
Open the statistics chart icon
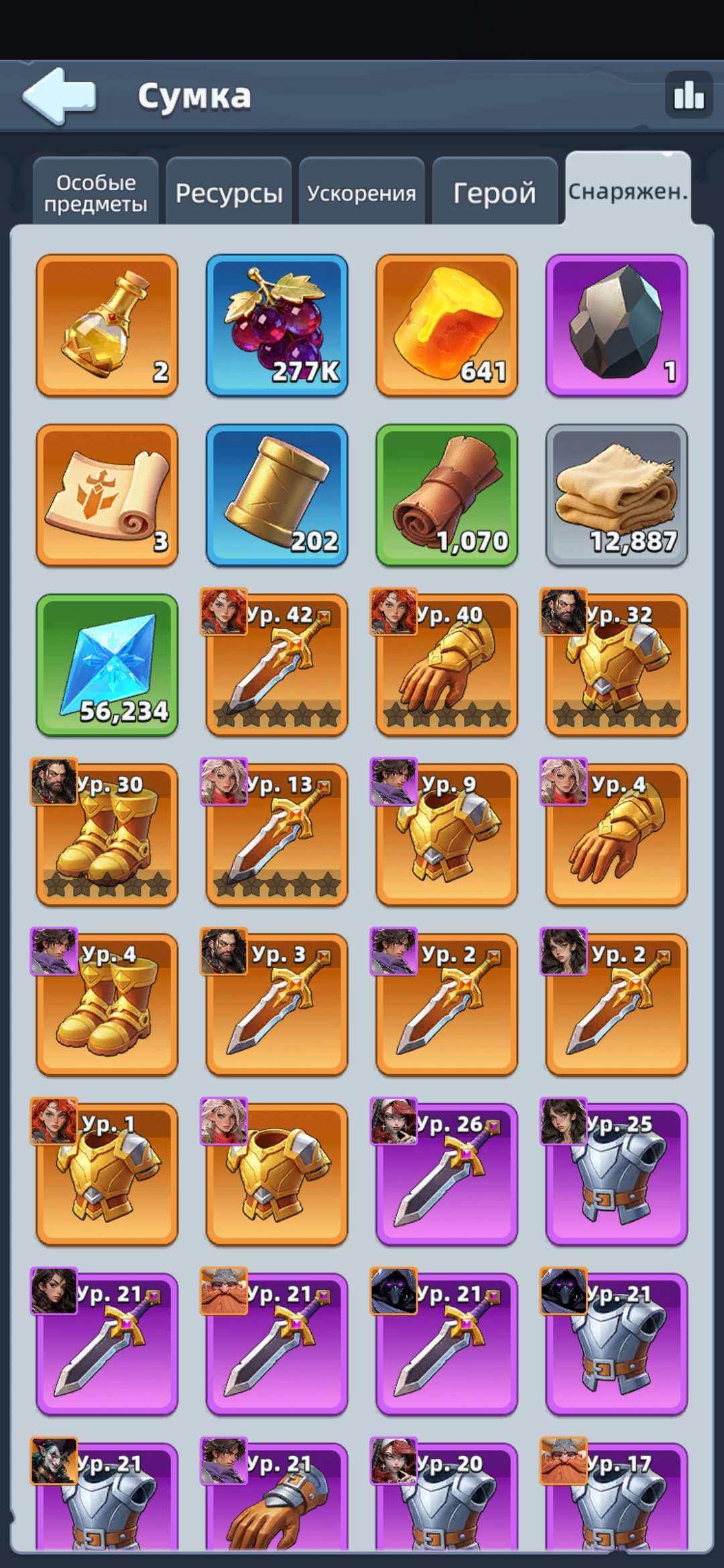point(688,94)
